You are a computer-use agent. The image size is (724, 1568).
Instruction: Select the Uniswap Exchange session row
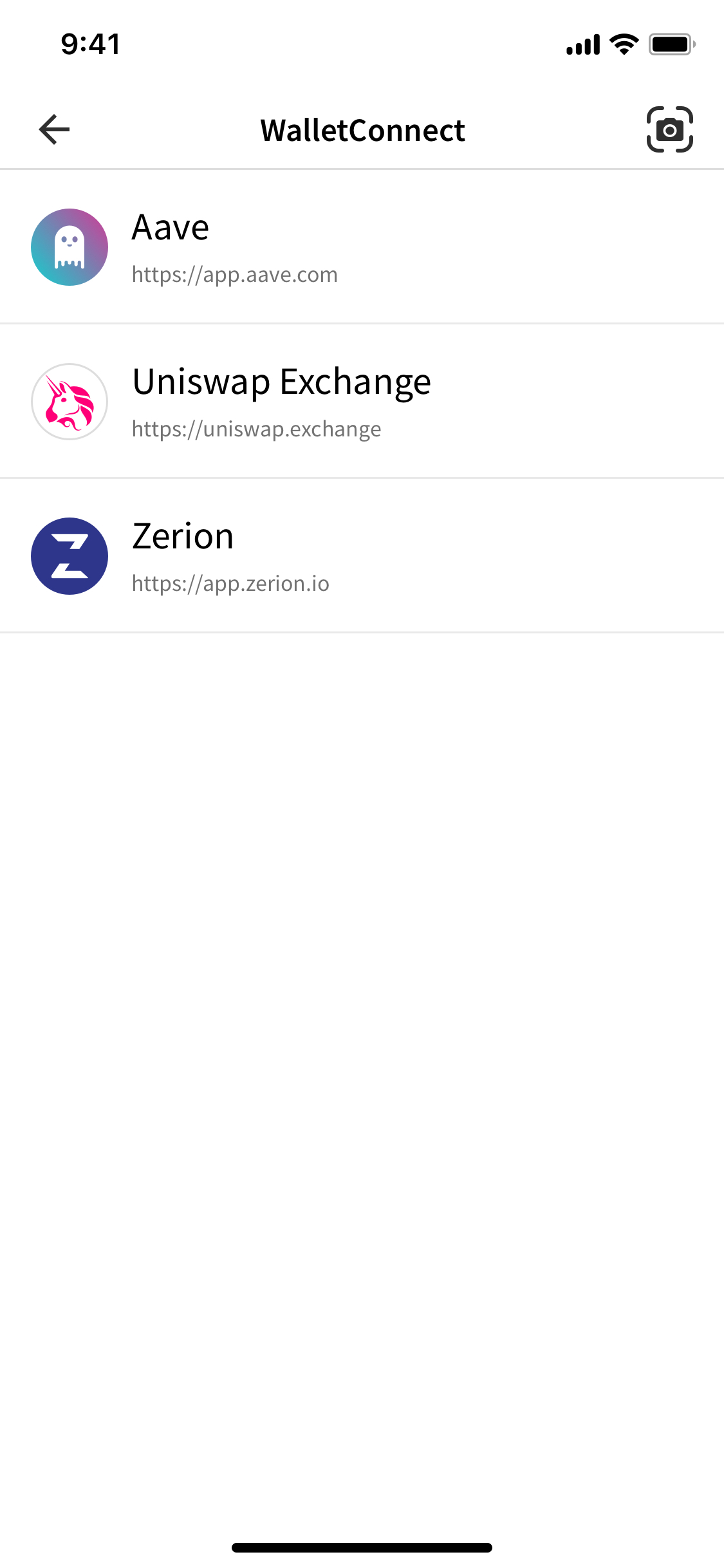click(362, 401)
